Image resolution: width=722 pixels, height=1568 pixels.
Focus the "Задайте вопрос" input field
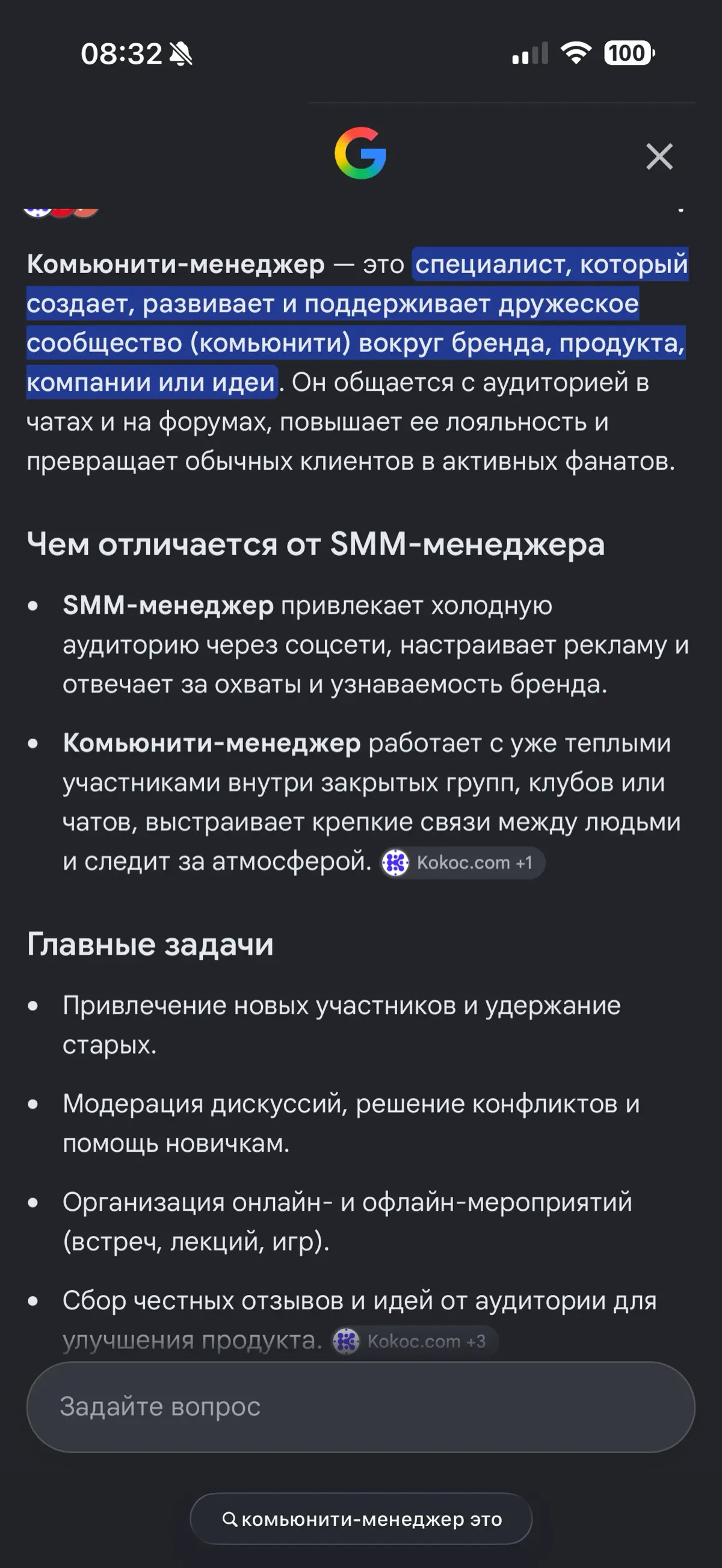[x=361, y=1407]
